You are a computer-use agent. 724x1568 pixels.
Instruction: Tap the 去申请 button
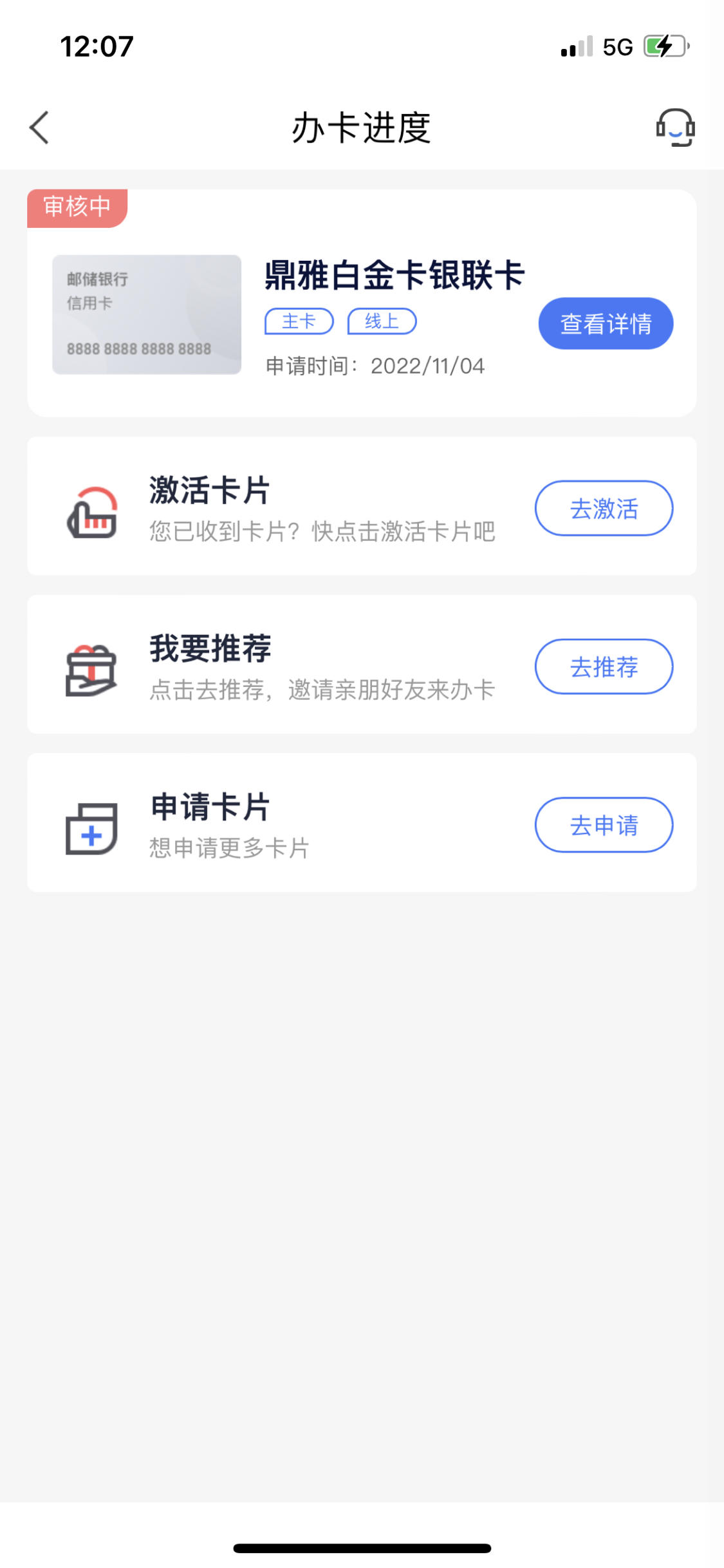(604, 825)
